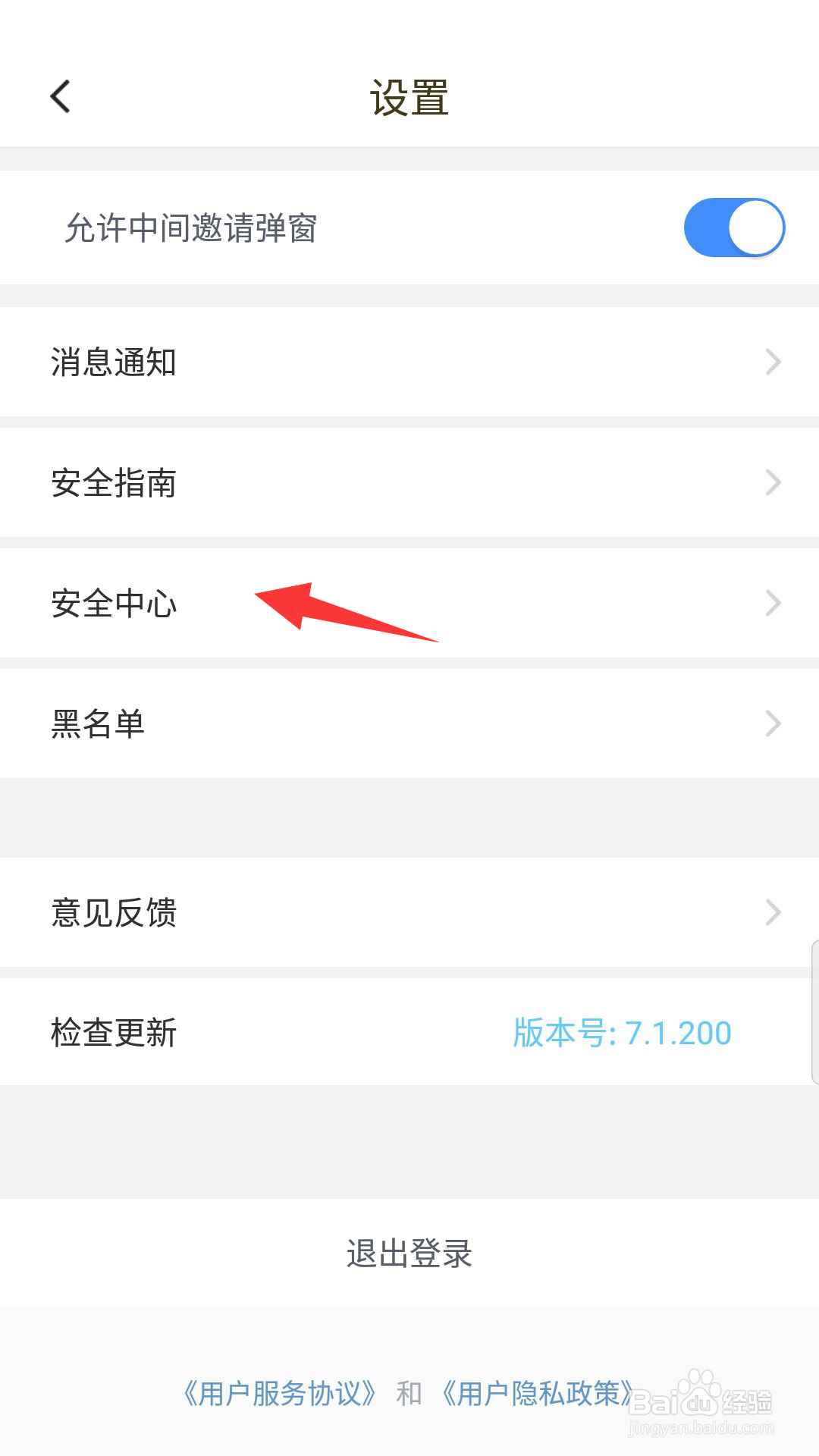Tap 检查更新 to check for updates
Screen dimensions: 819x1456
click(x=114, y=1031)
